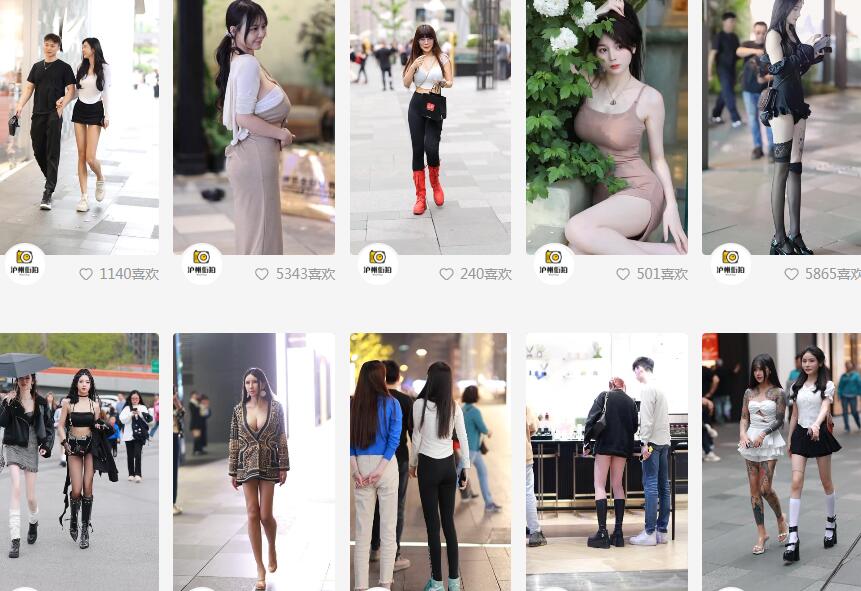Open the photo with the black umbrella

point(79,460)
